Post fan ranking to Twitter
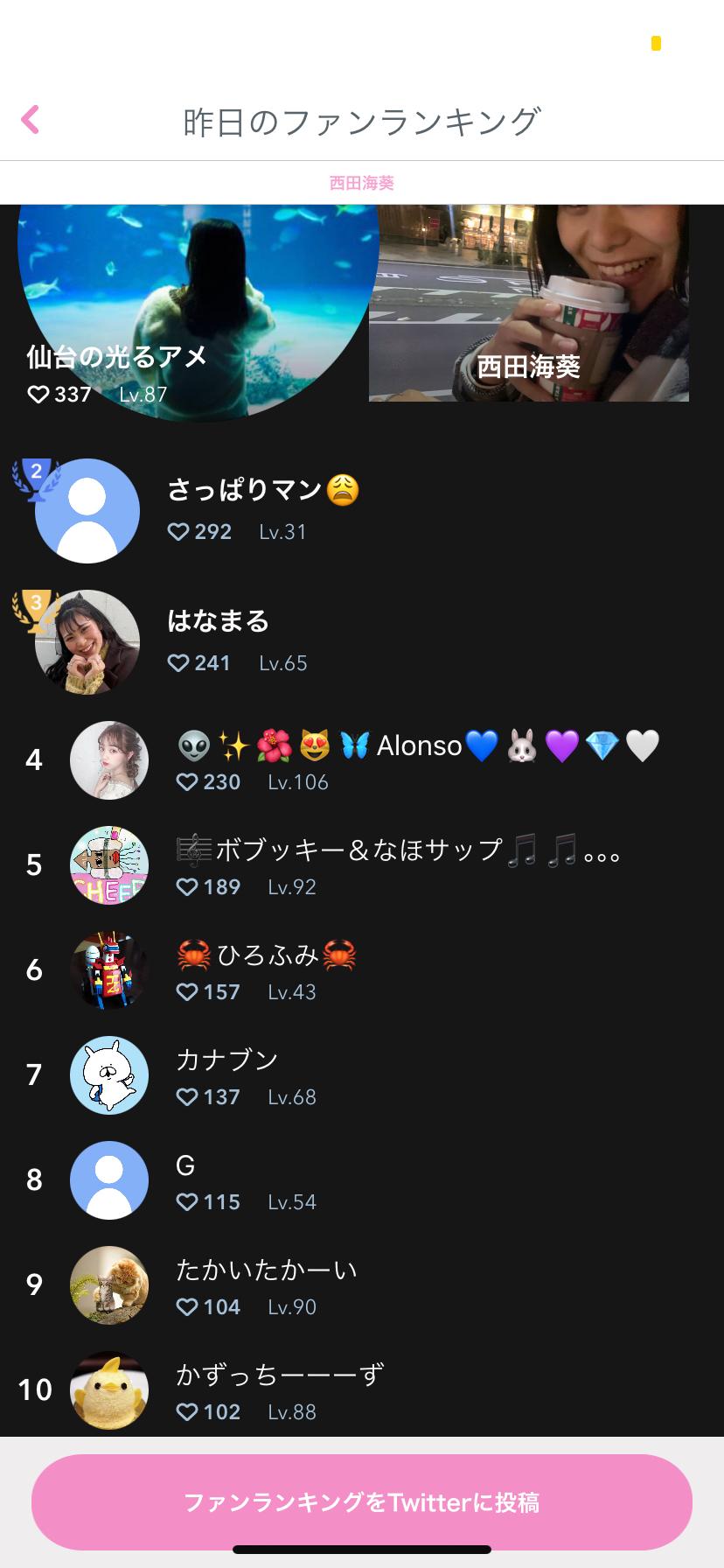This screenshot has height=1568, width=724. coord(361,1502)
